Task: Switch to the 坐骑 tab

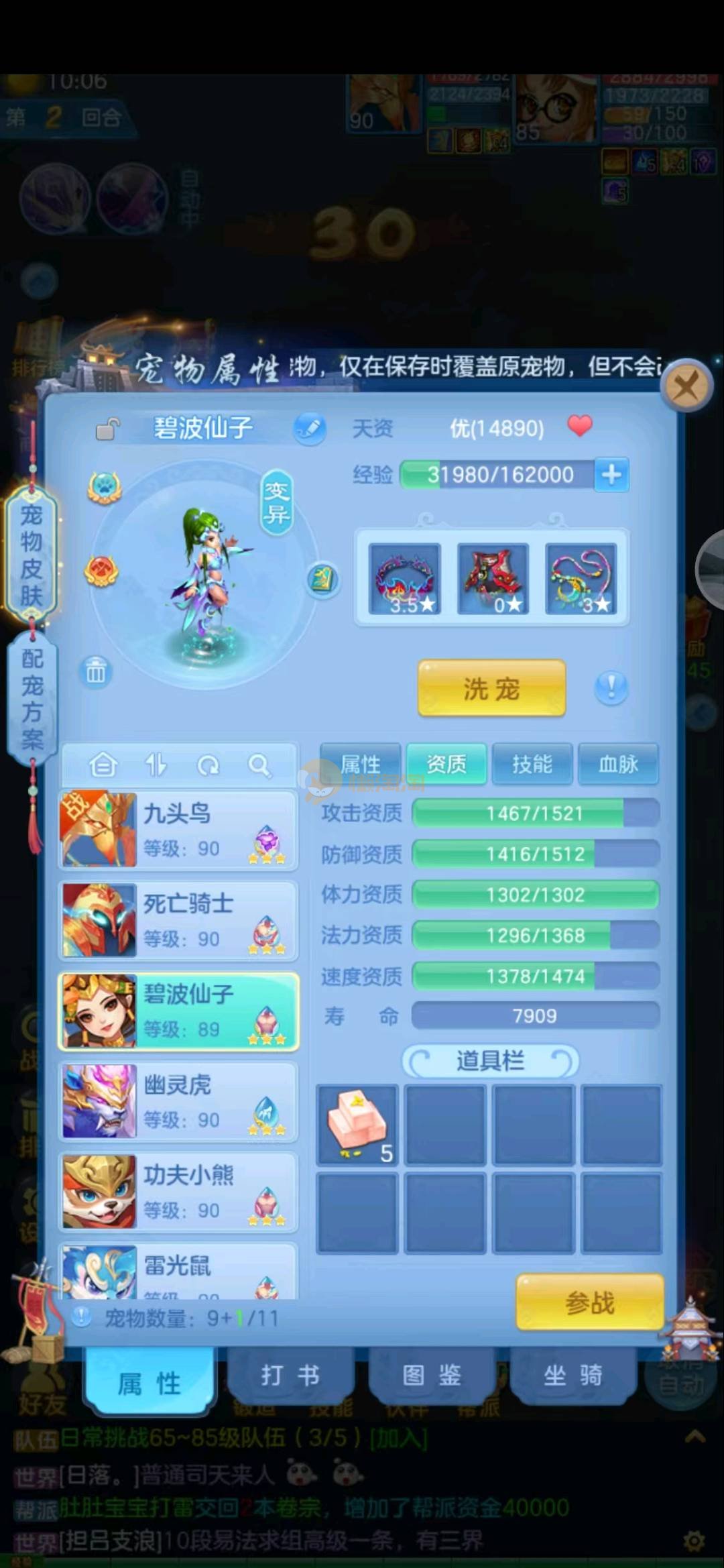Action: point(573,1376)
